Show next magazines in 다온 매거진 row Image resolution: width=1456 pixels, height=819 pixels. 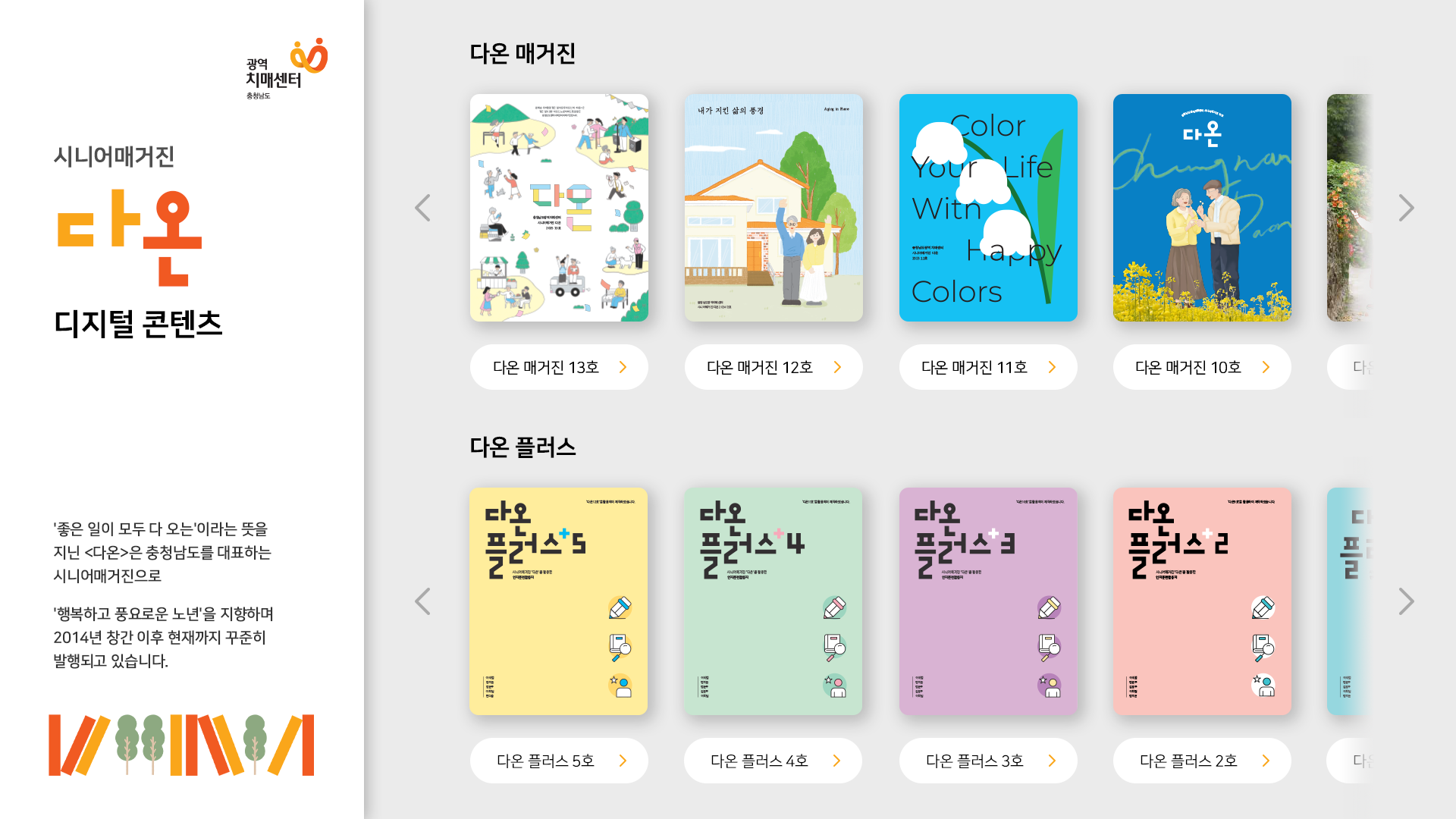tap(1406, 208)
